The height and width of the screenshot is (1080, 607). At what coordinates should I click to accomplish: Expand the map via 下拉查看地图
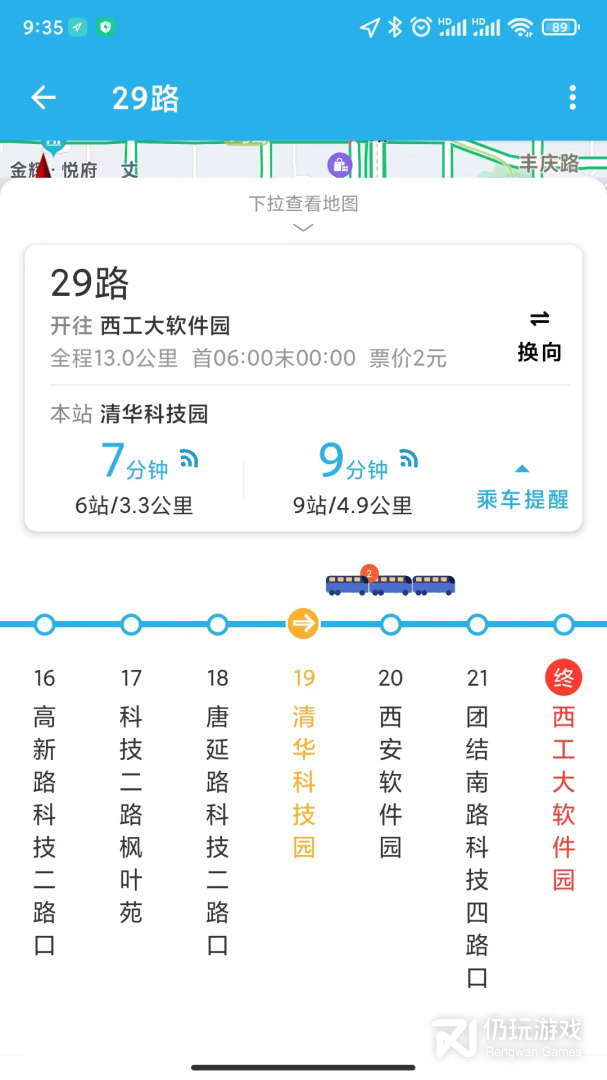click(303, 211)
